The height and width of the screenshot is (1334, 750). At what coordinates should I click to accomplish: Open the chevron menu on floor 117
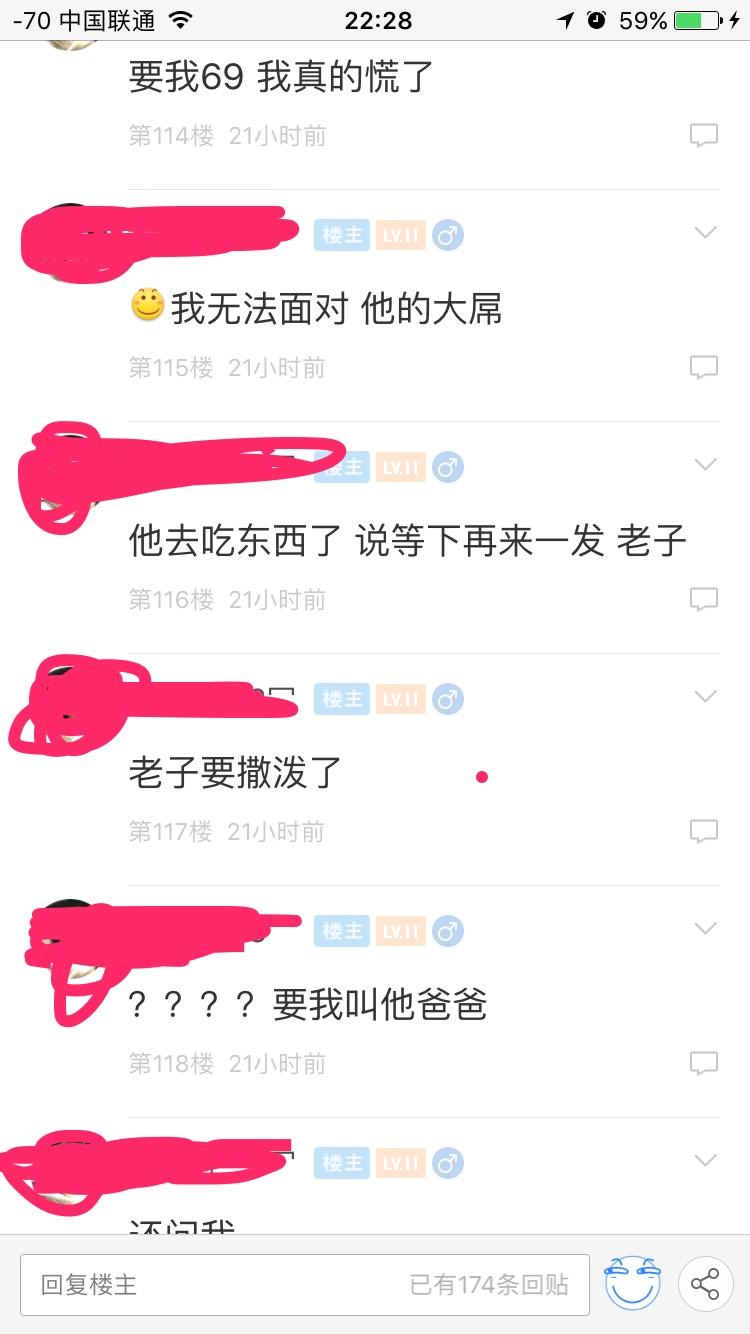(x=706, y=697)
